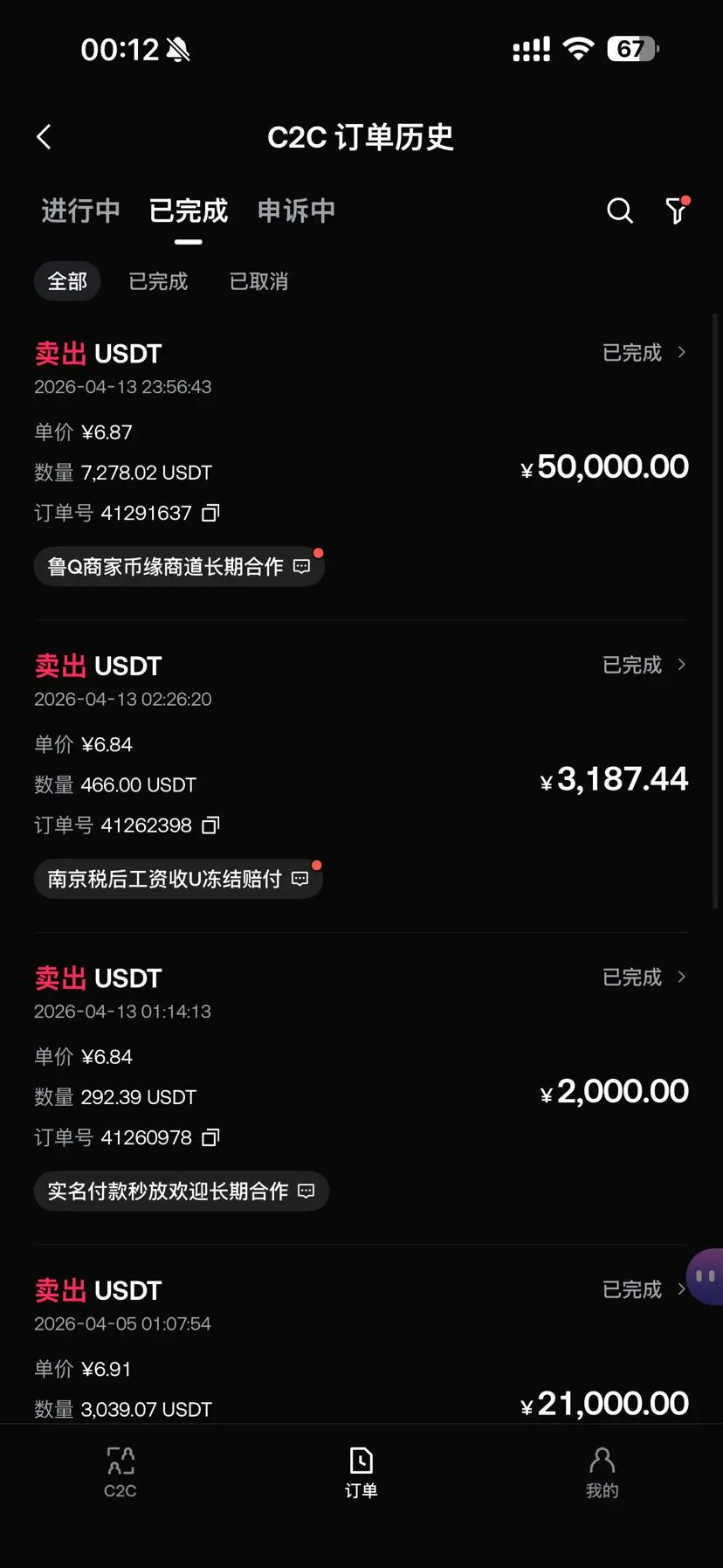The height and width of the screenshot is (1568, 723).
Task: Copy order number 41260978
Action: (210, 1137)
